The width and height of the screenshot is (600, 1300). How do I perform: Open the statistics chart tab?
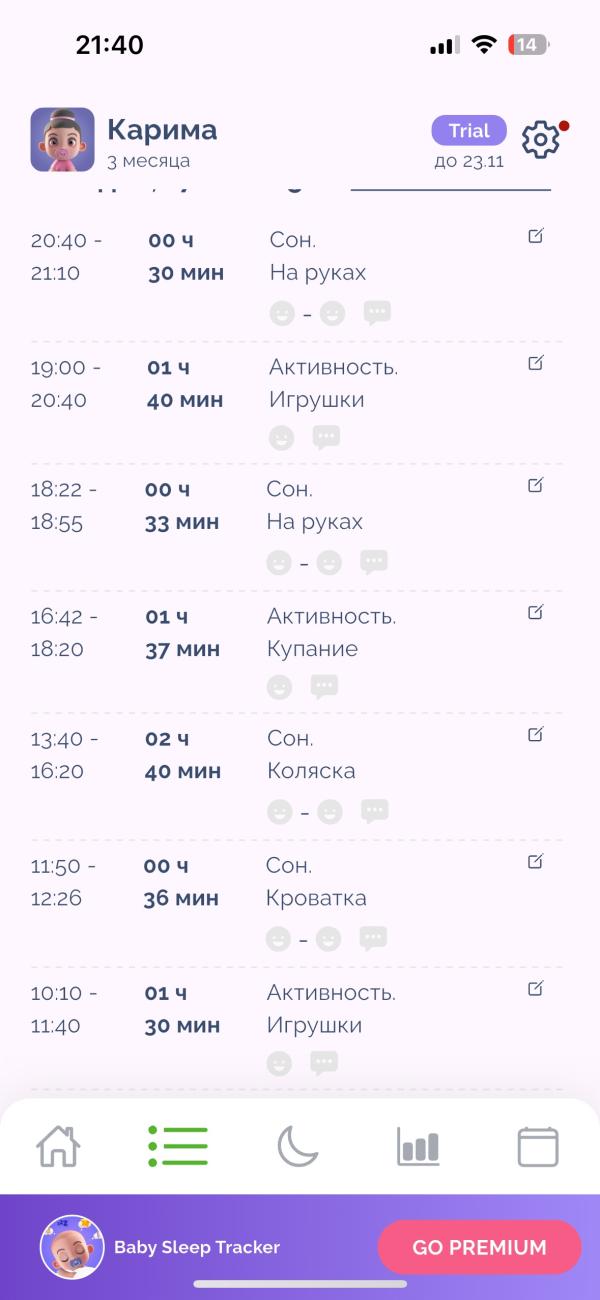(418, 1146)
